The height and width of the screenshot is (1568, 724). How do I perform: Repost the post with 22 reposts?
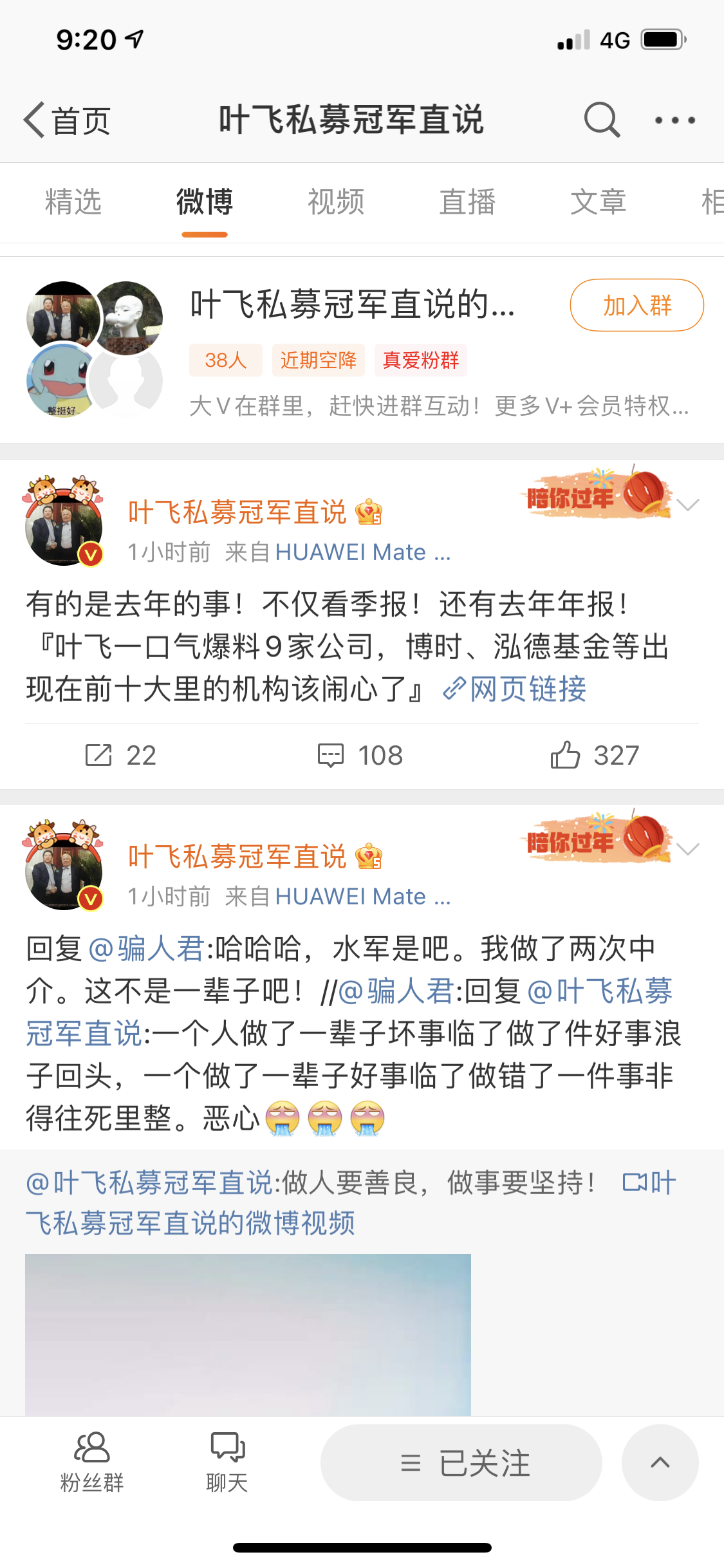pyautogui.click(x=121, y=755)
